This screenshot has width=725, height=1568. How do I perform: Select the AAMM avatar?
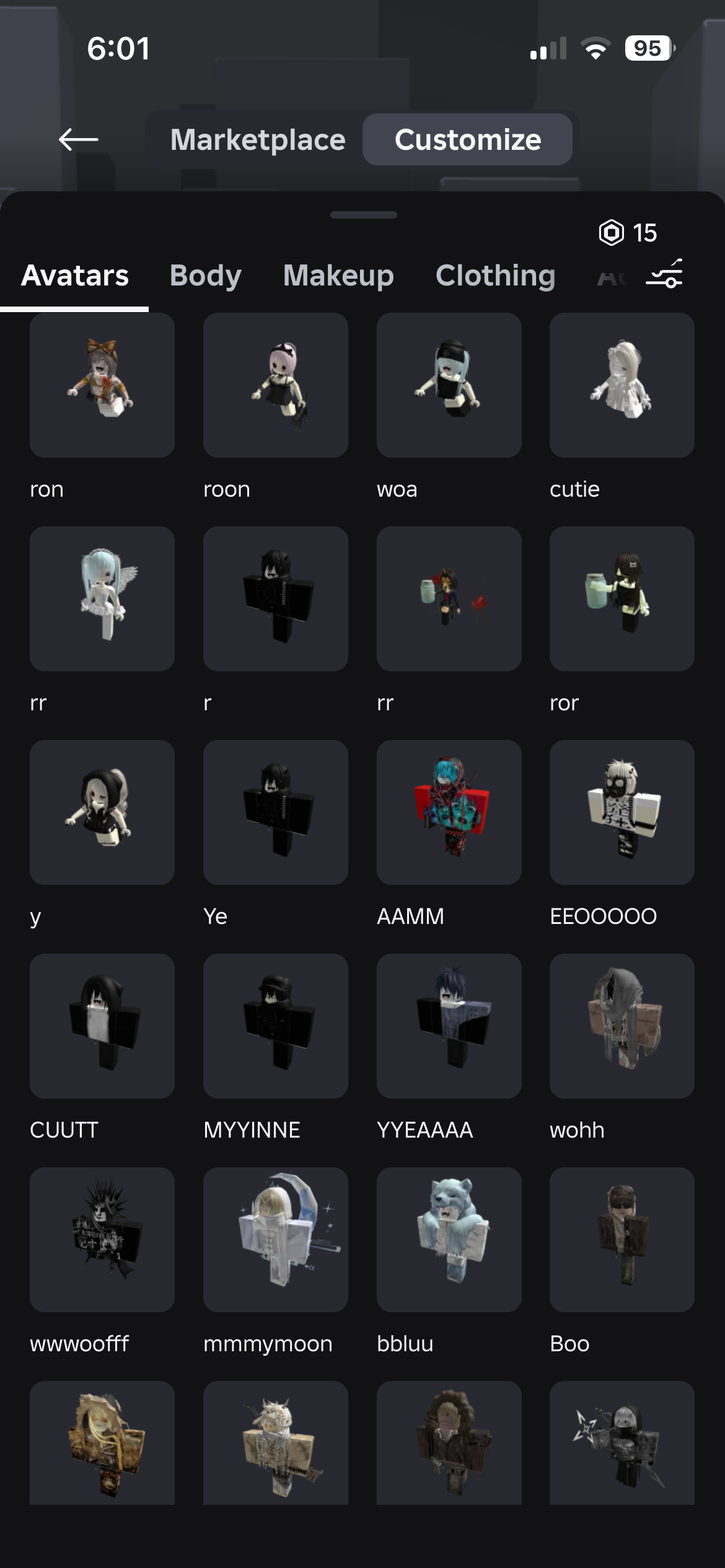point(449,812)
